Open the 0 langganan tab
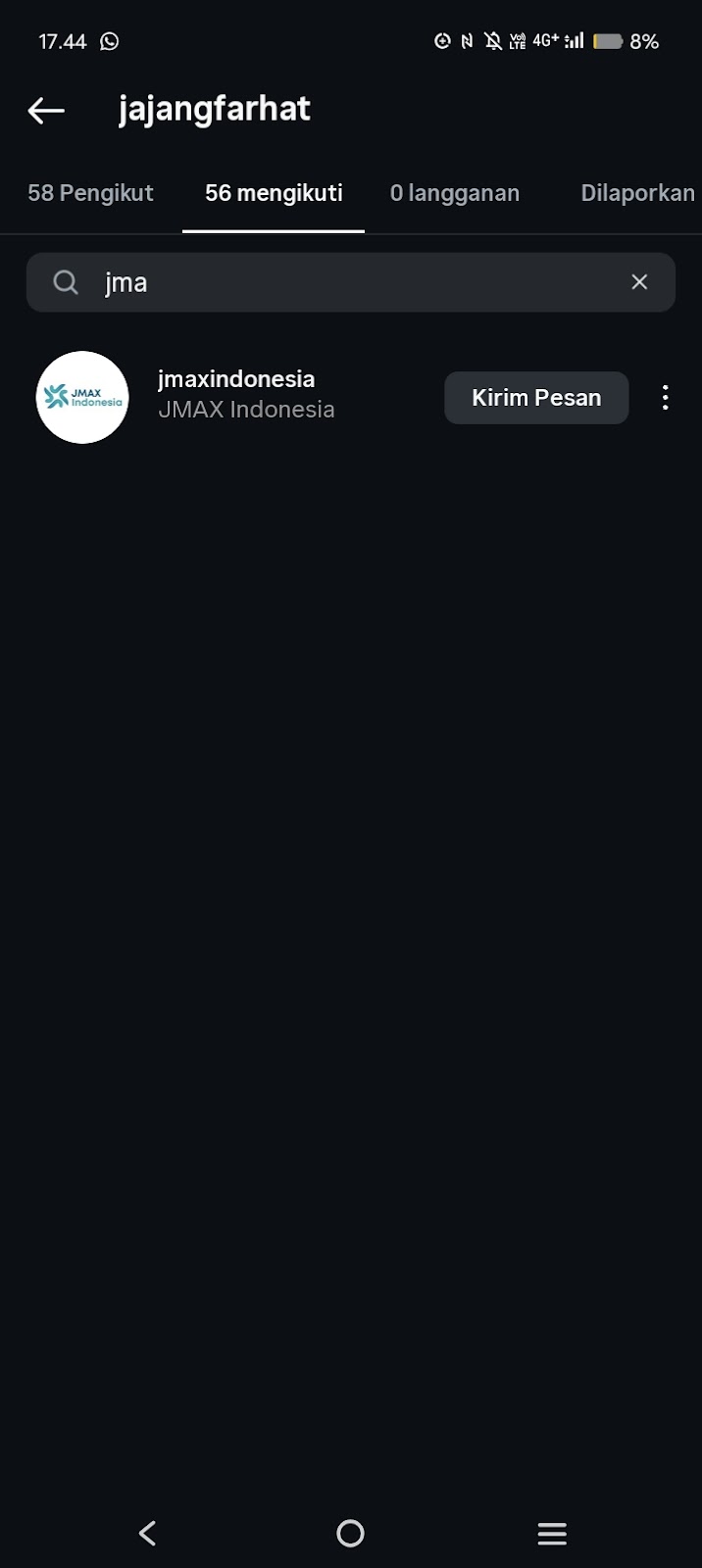 455,193
